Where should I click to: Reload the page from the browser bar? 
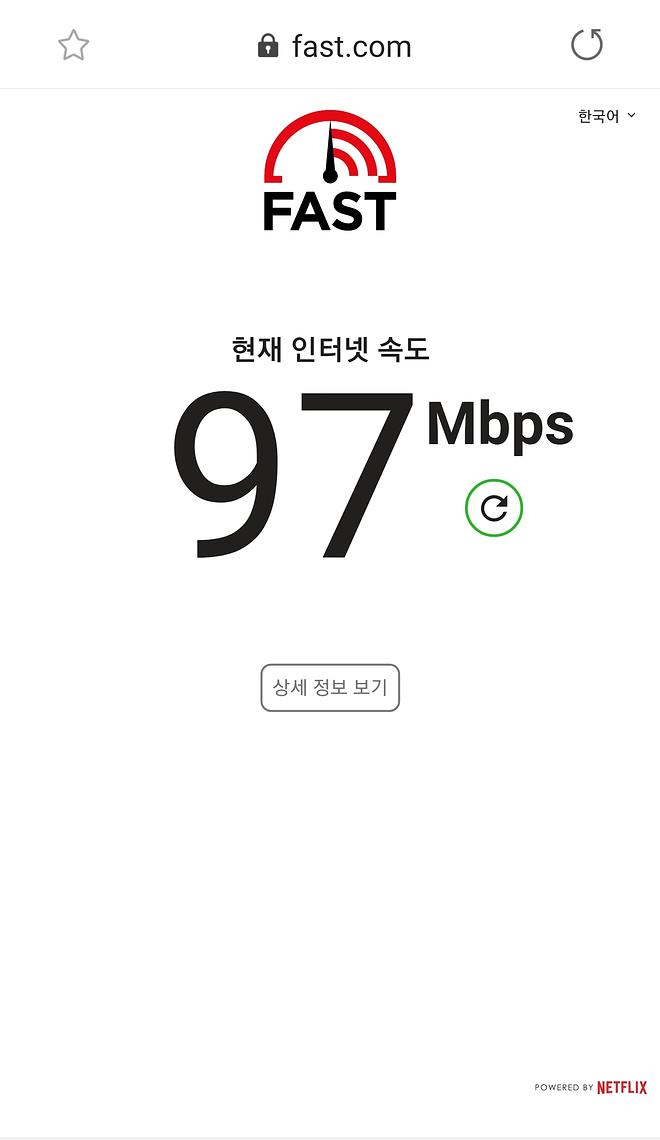point(587,45)
